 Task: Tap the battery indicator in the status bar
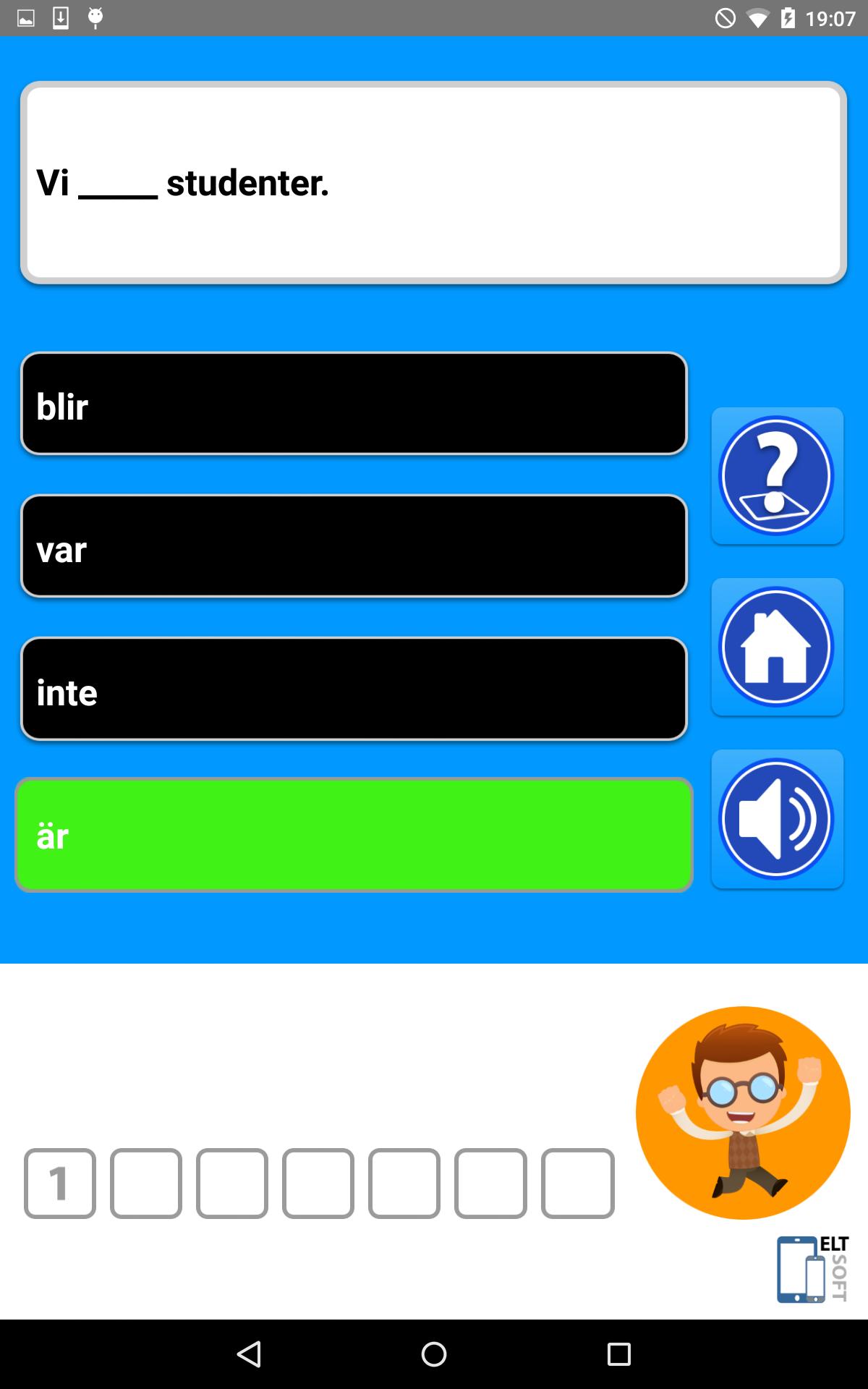pos(787,17)
